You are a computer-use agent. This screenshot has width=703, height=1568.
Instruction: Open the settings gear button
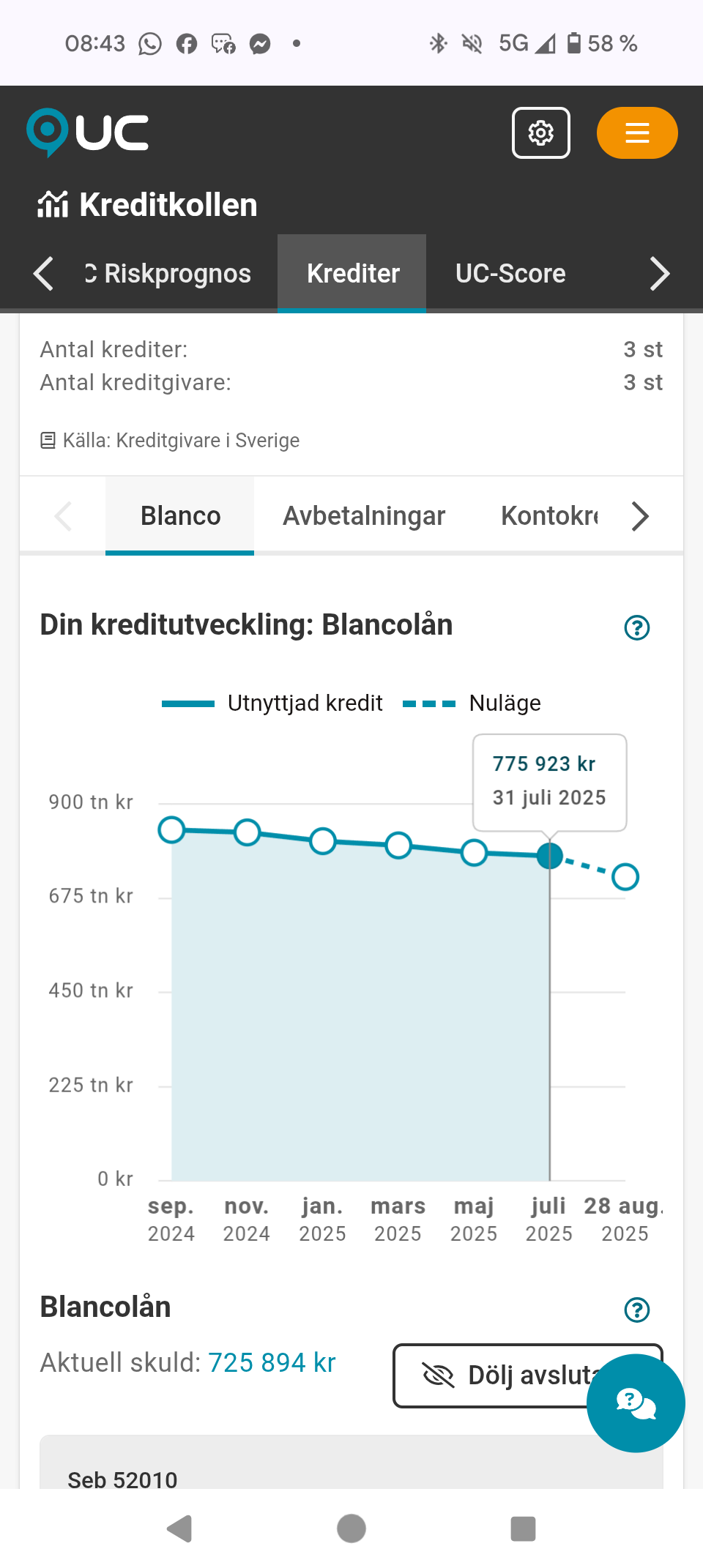pos(540,133)
